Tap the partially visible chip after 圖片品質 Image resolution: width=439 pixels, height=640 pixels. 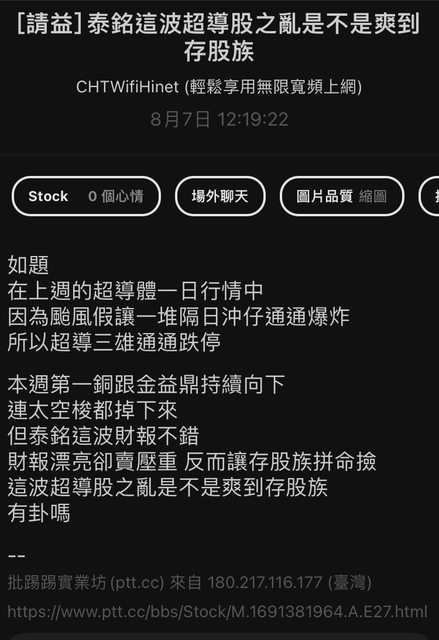[x=429, y=196]
